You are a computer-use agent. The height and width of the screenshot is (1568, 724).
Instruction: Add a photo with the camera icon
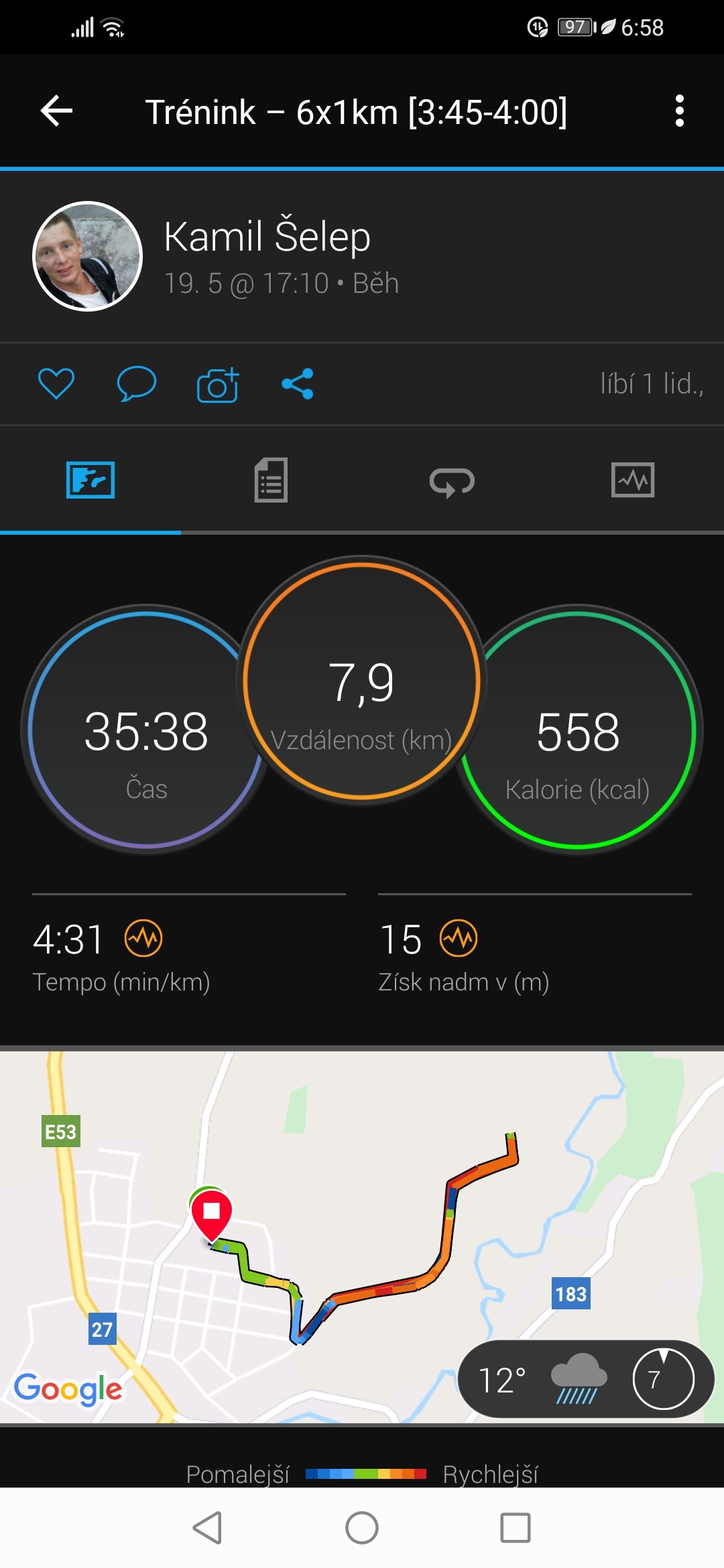coord(217,385)
